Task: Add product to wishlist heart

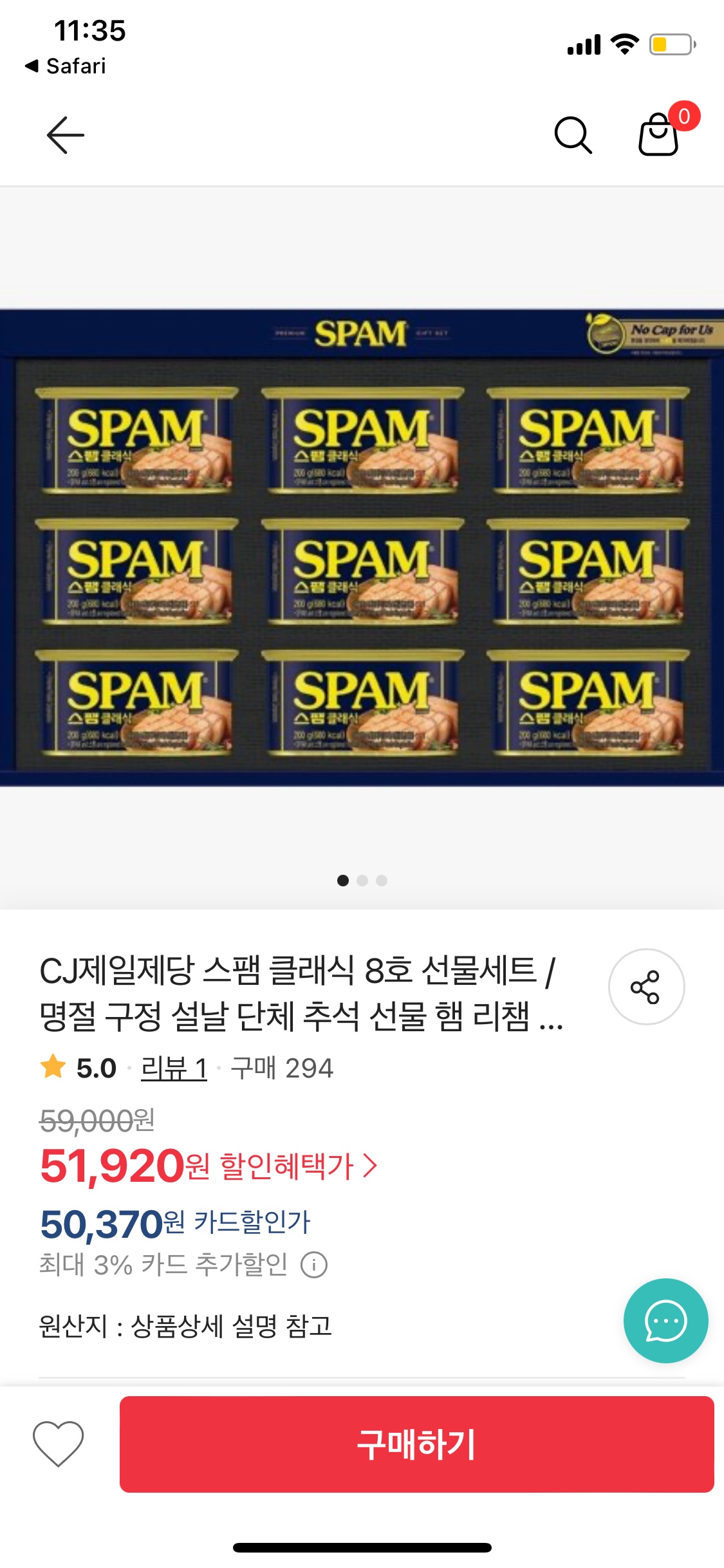Action: tap(59, 1444)
